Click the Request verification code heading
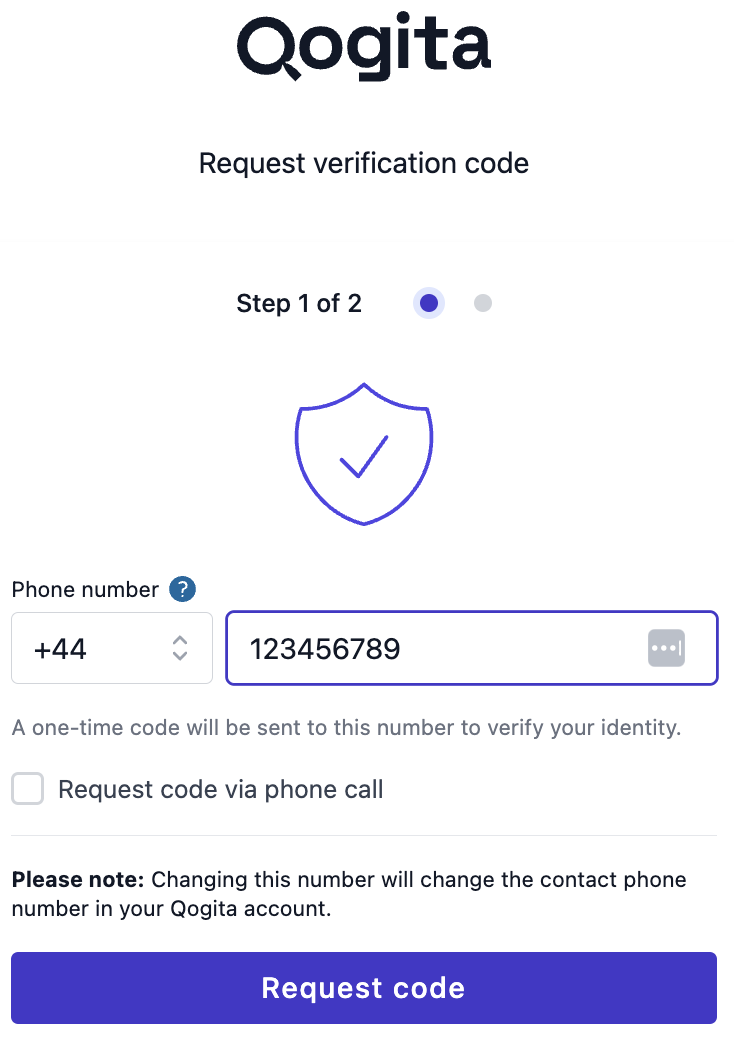Screen dimensions: 734x1042 click(363, 163)
